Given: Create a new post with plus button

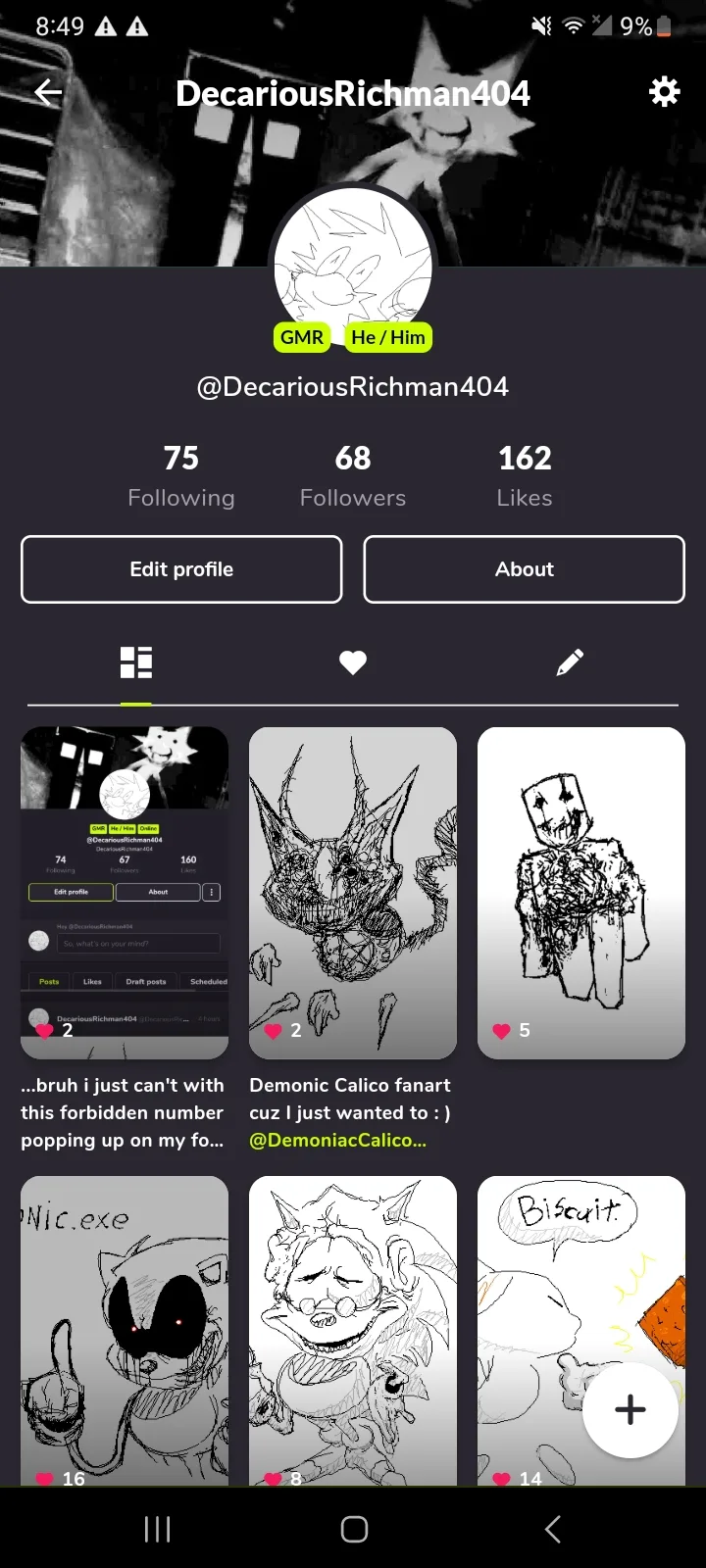Looking at the screenshot, I should click(x=630, y=1409).
